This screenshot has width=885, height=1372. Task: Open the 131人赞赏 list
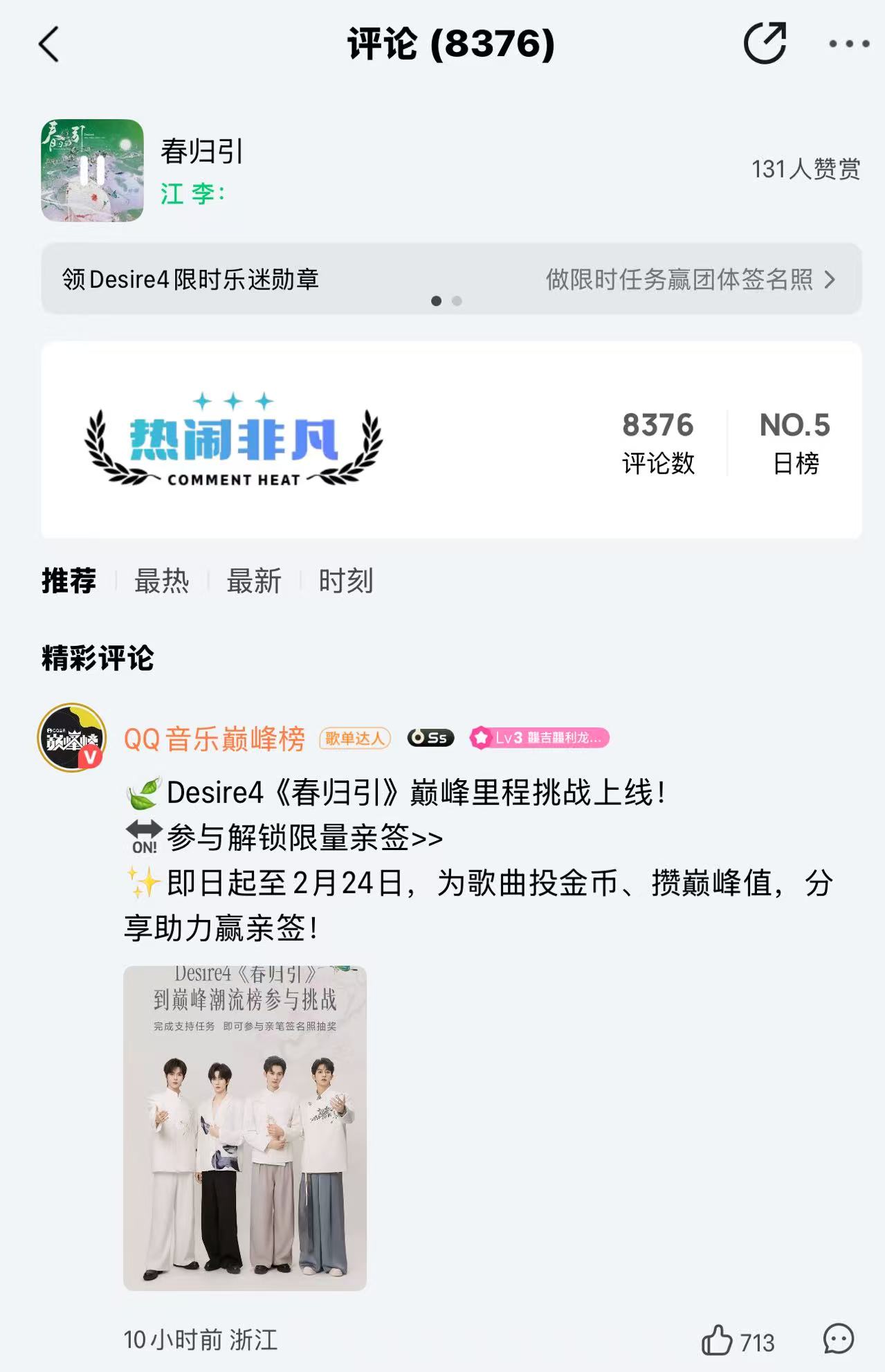coord(805,169)
